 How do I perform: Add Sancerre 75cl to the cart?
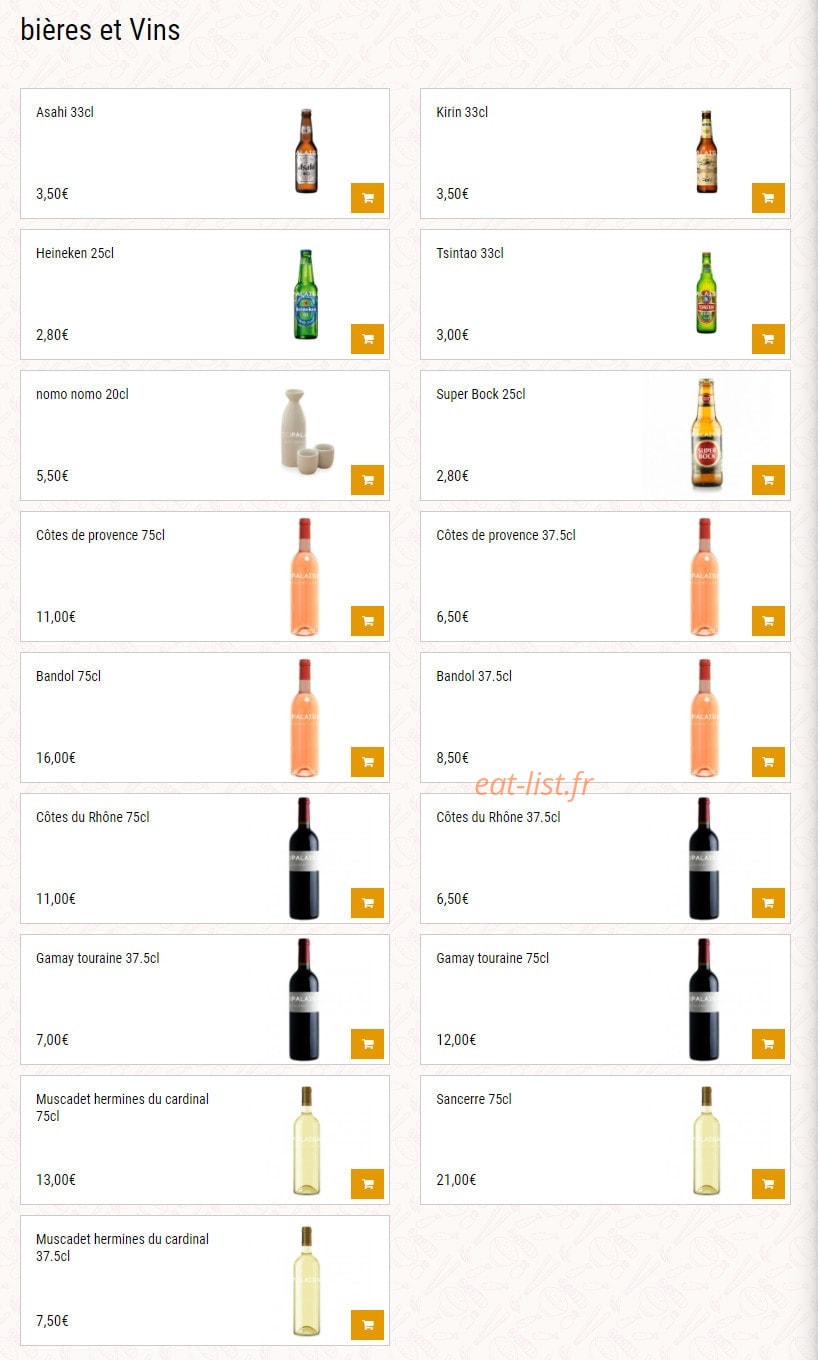(x=768, y=1184)
